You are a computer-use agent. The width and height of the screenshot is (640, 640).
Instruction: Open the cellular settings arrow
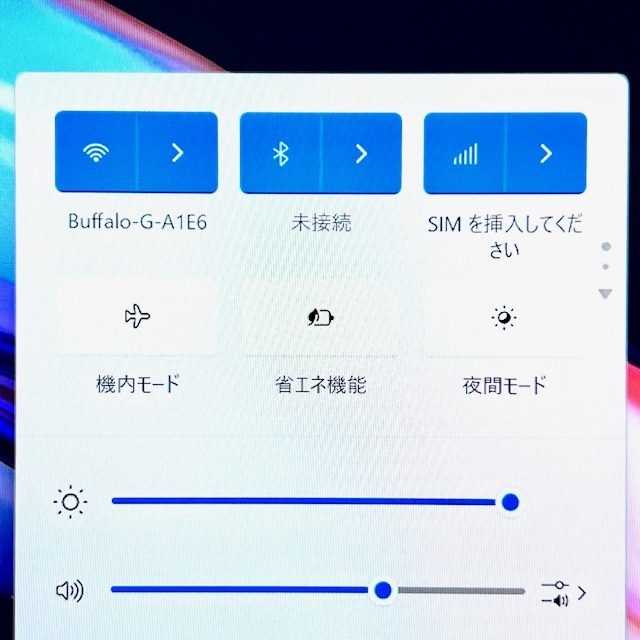[546, 153]
